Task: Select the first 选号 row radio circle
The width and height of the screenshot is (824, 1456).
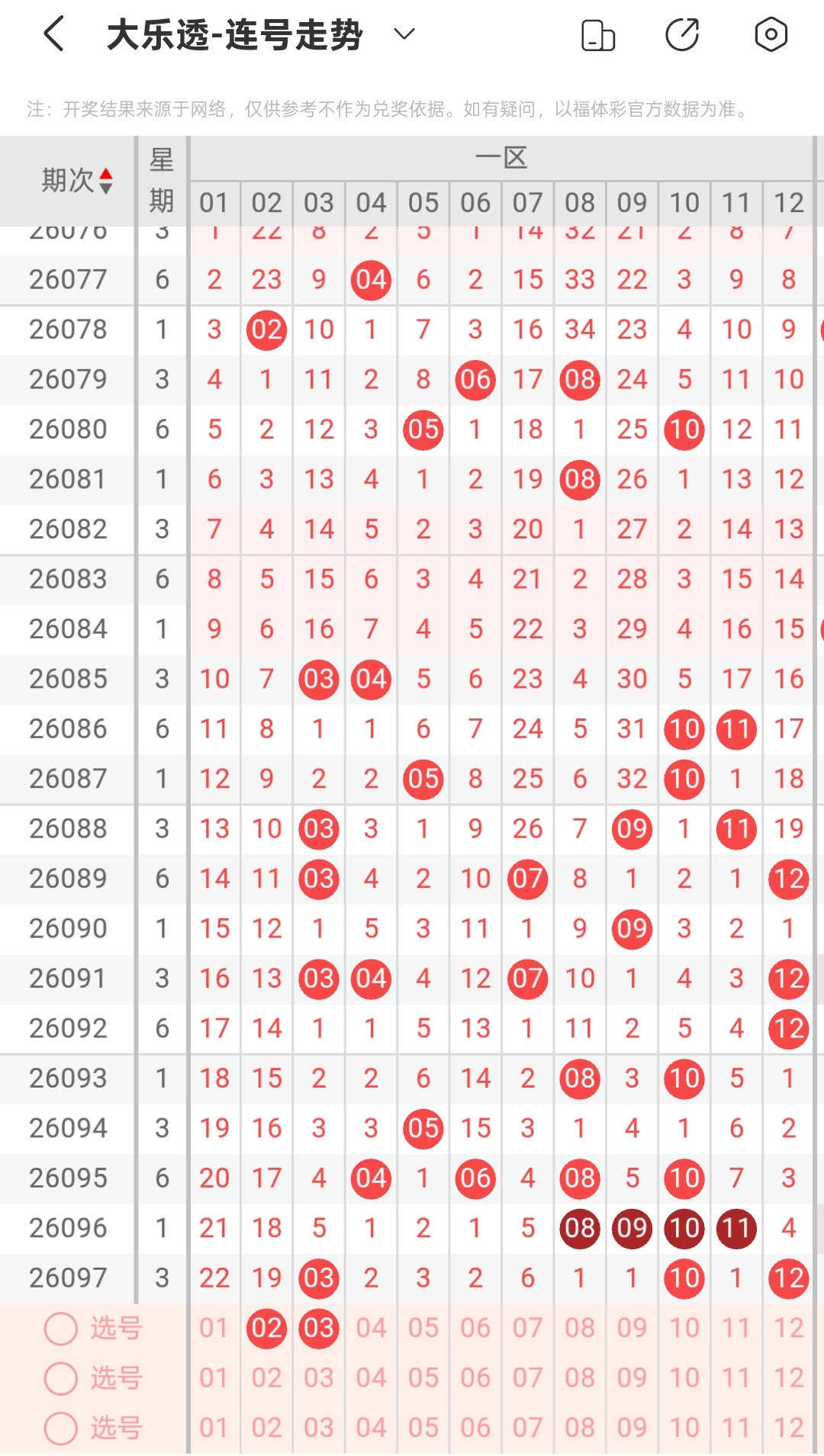Action: click(61, 1329)
